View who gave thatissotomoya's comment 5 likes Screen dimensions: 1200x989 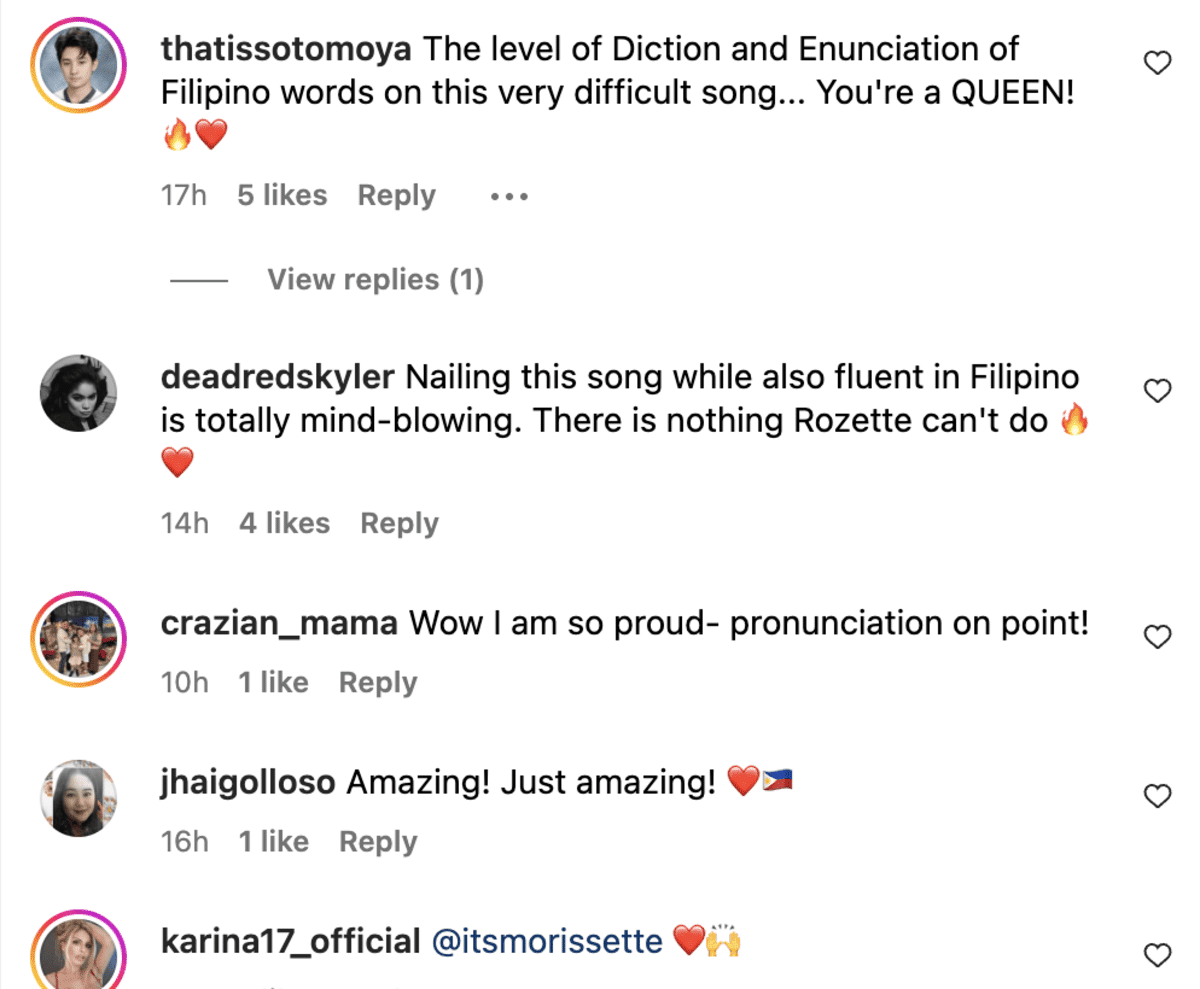click(282, 196)
